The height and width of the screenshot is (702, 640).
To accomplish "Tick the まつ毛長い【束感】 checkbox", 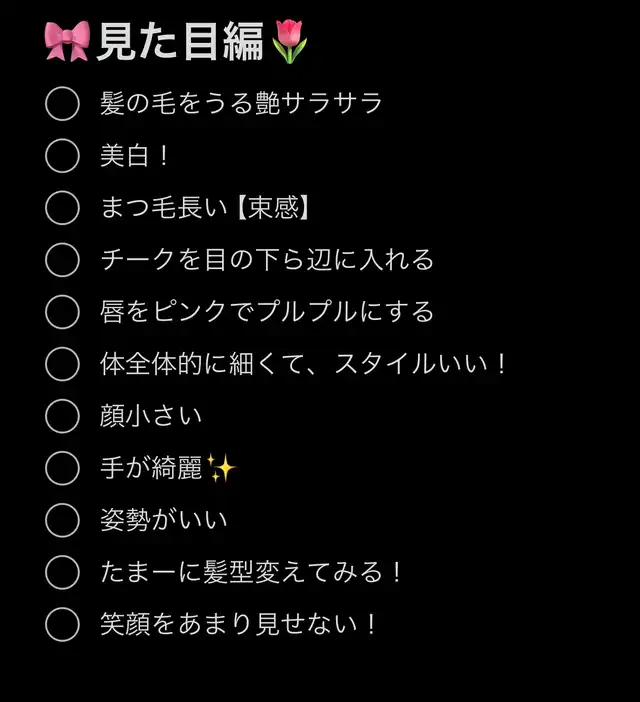I will click(62, 207).
